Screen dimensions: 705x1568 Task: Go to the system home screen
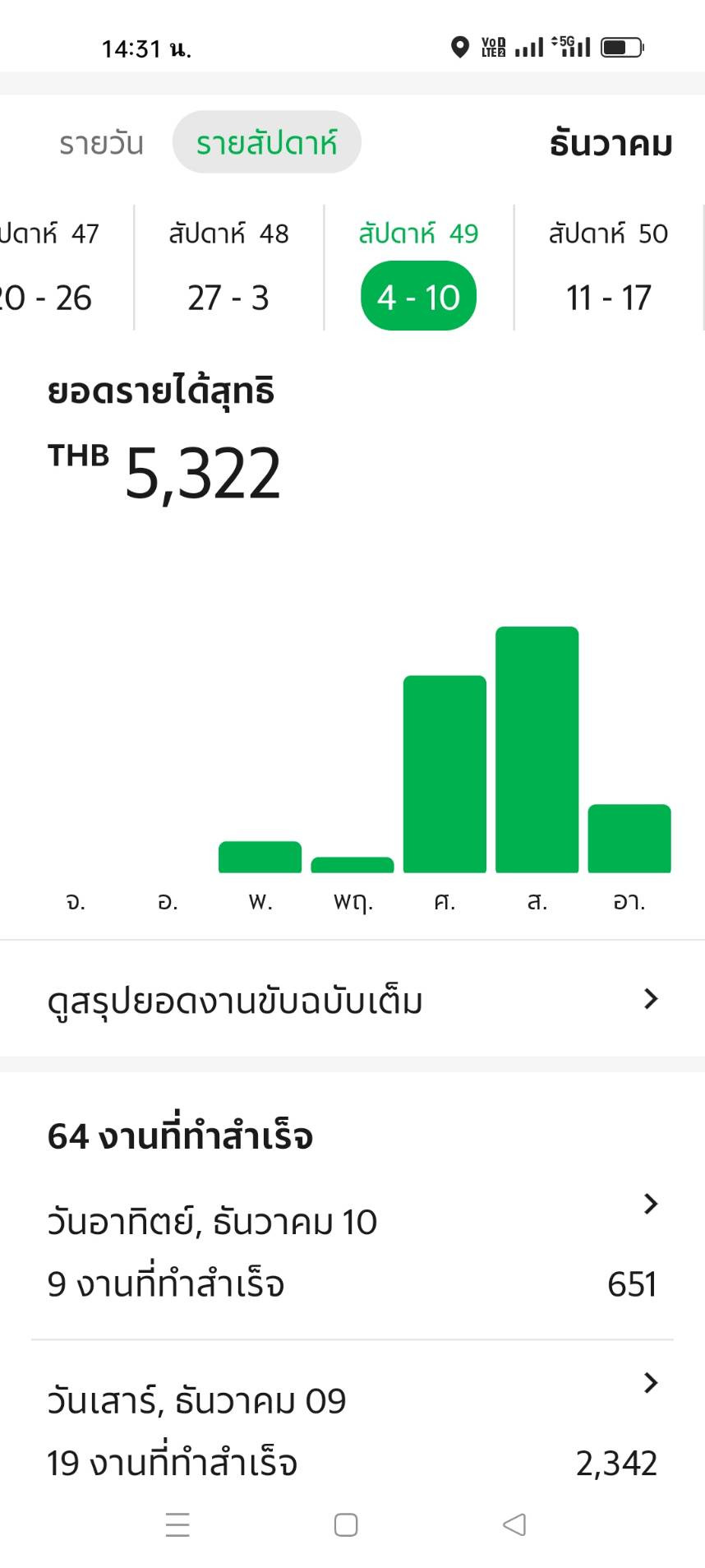[x=346, y=1524]
